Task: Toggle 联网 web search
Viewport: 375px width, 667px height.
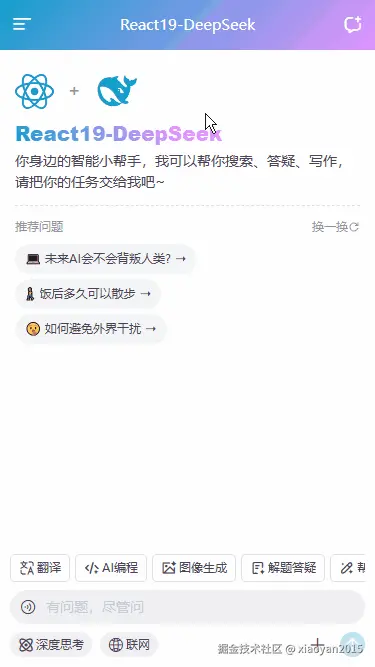Action: (129, 645)
